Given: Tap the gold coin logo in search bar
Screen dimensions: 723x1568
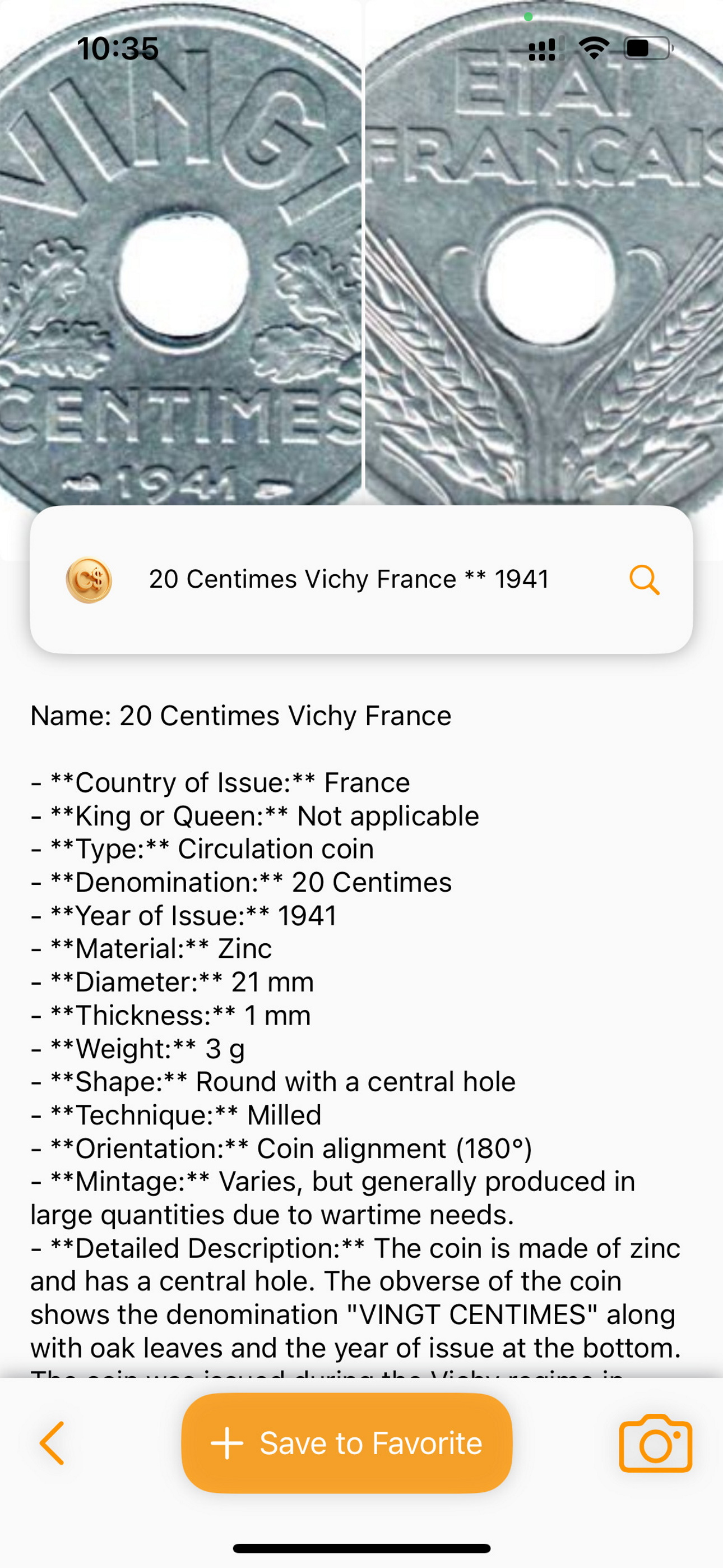Looking at the screenshot, I should click(x=90, y=580).
